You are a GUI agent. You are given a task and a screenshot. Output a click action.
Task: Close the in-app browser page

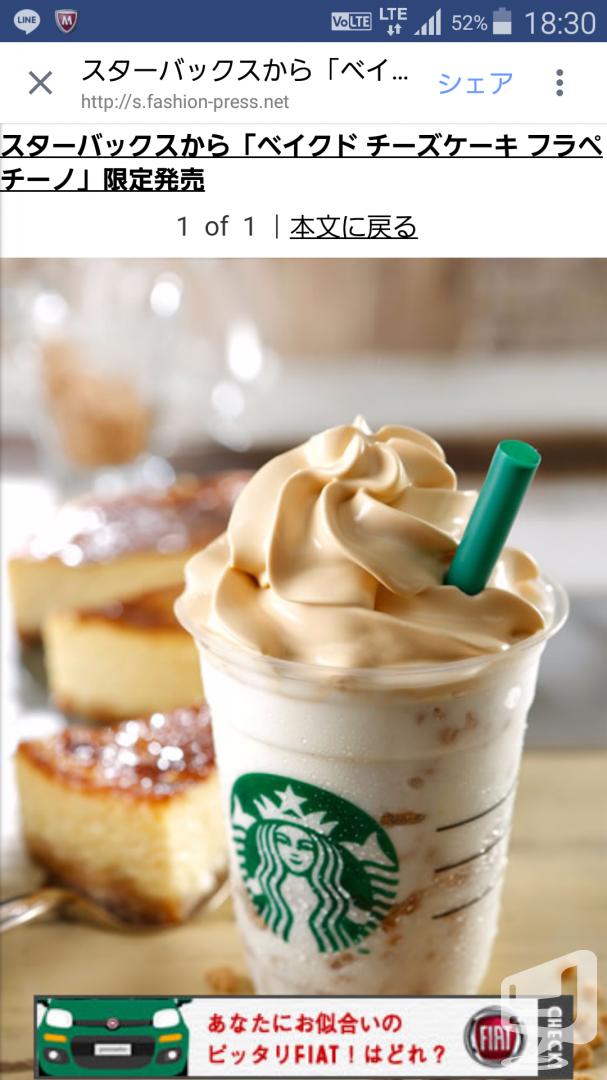40,83
